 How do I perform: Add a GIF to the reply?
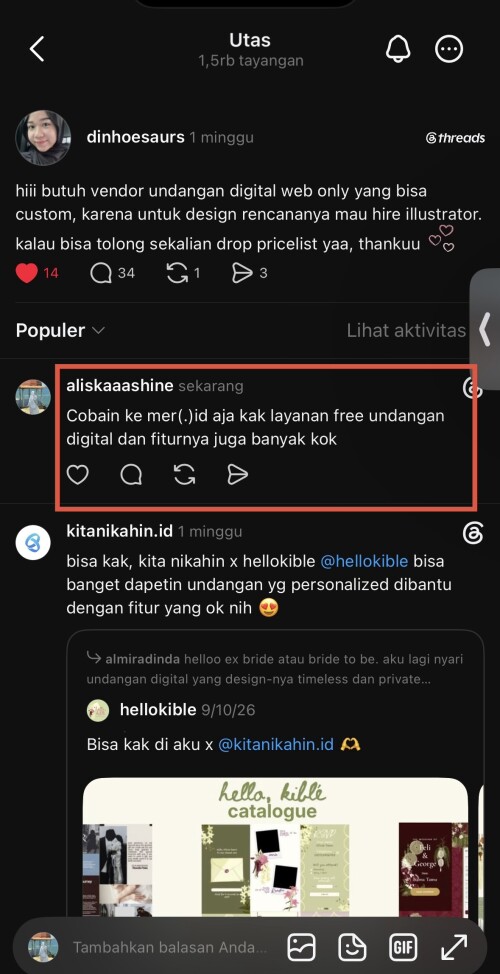[x=403, y=947]
